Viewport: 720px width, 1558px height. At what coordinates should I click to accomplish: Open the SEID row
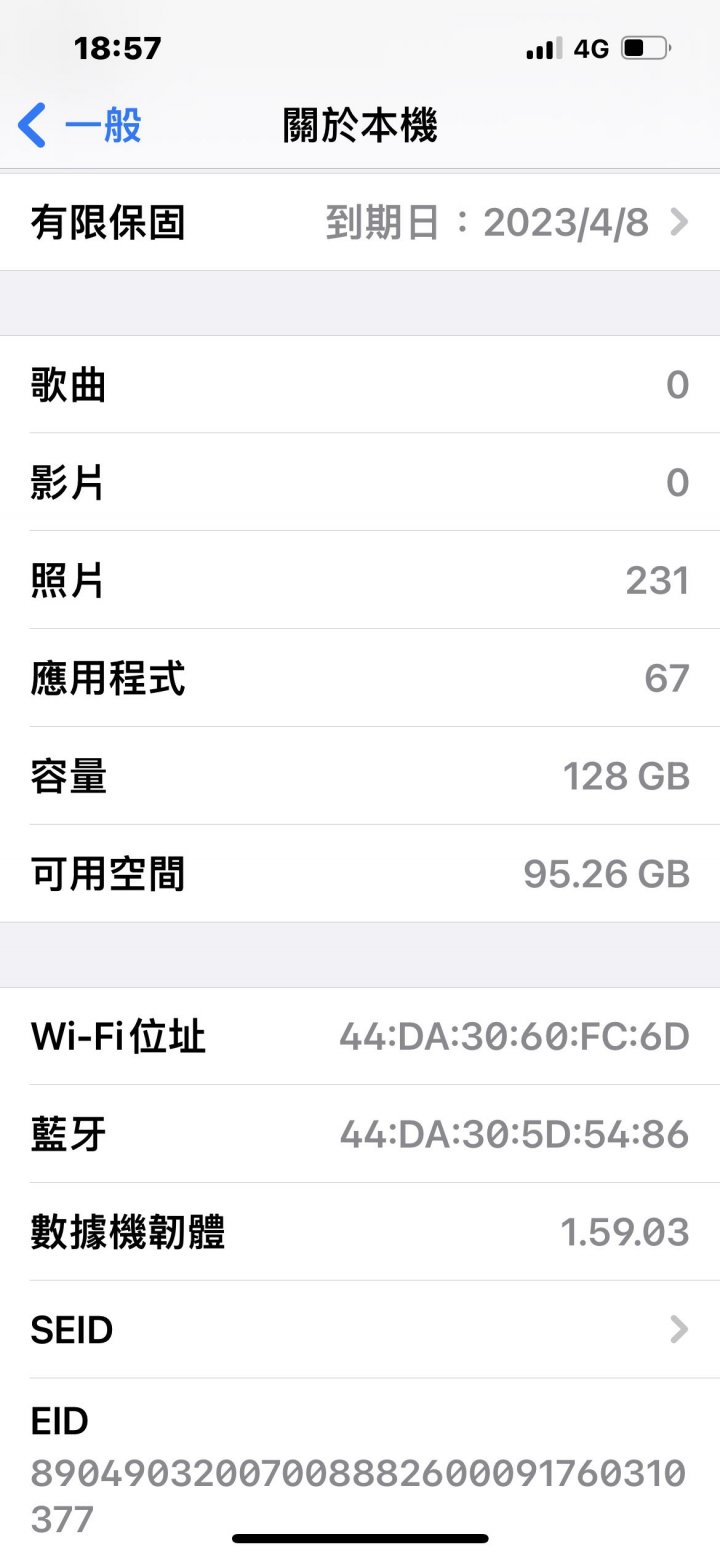(360, 1329)
